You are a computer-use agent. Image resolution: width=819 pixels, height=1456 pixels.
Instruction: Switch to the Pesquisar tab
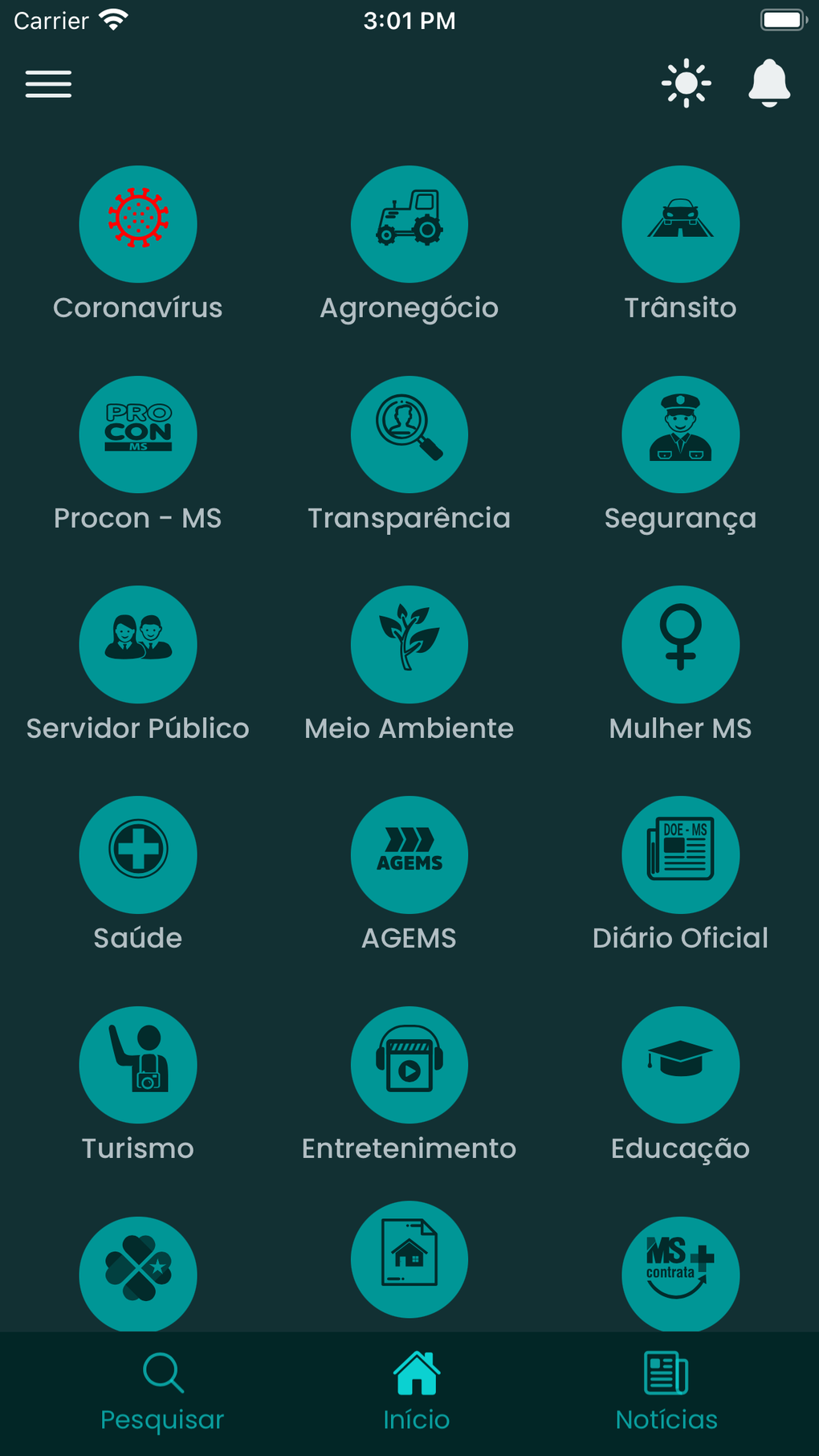pyautogui.click(x=162, y=1392)
